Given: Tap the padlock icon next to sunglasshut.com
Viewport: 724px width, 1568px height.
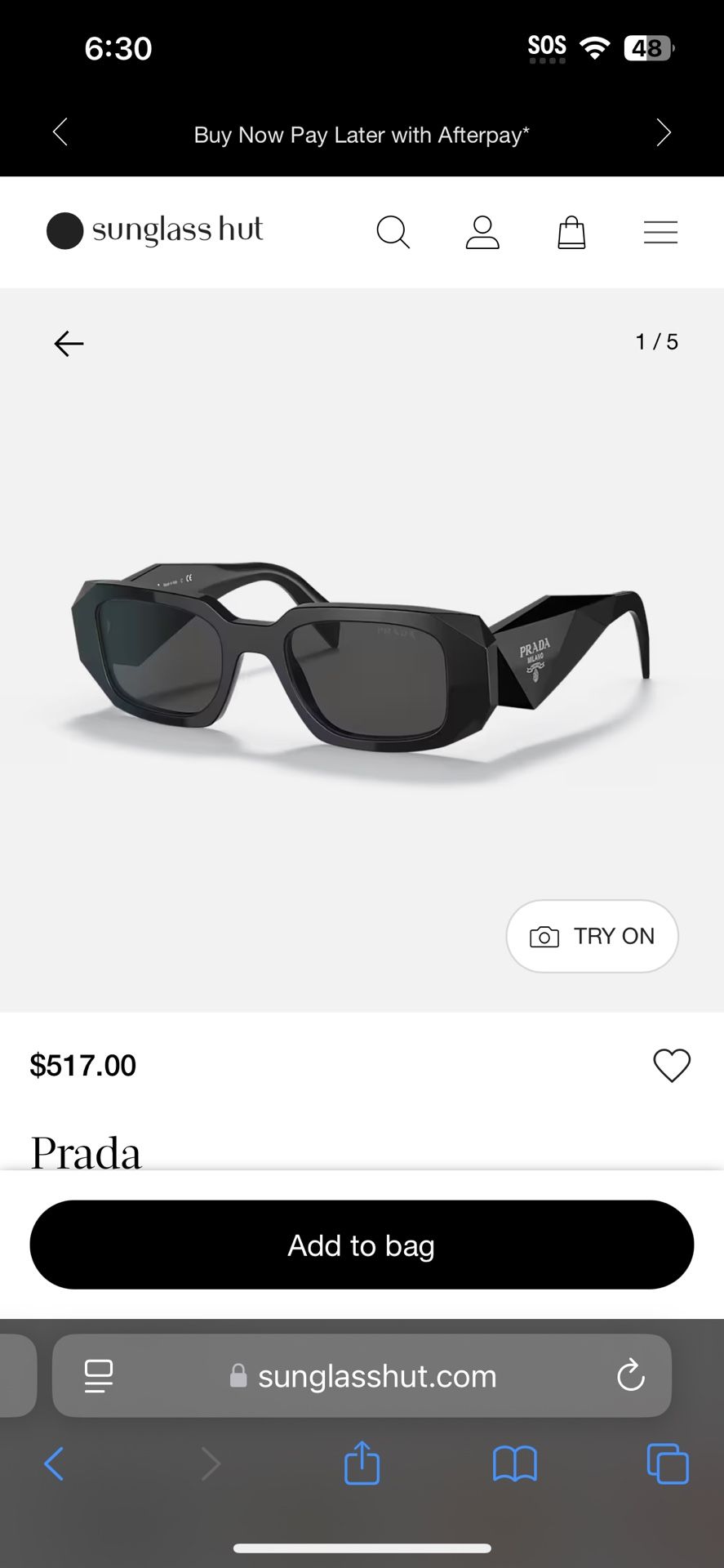Looking at the screenshot, I should point(239,1376).
